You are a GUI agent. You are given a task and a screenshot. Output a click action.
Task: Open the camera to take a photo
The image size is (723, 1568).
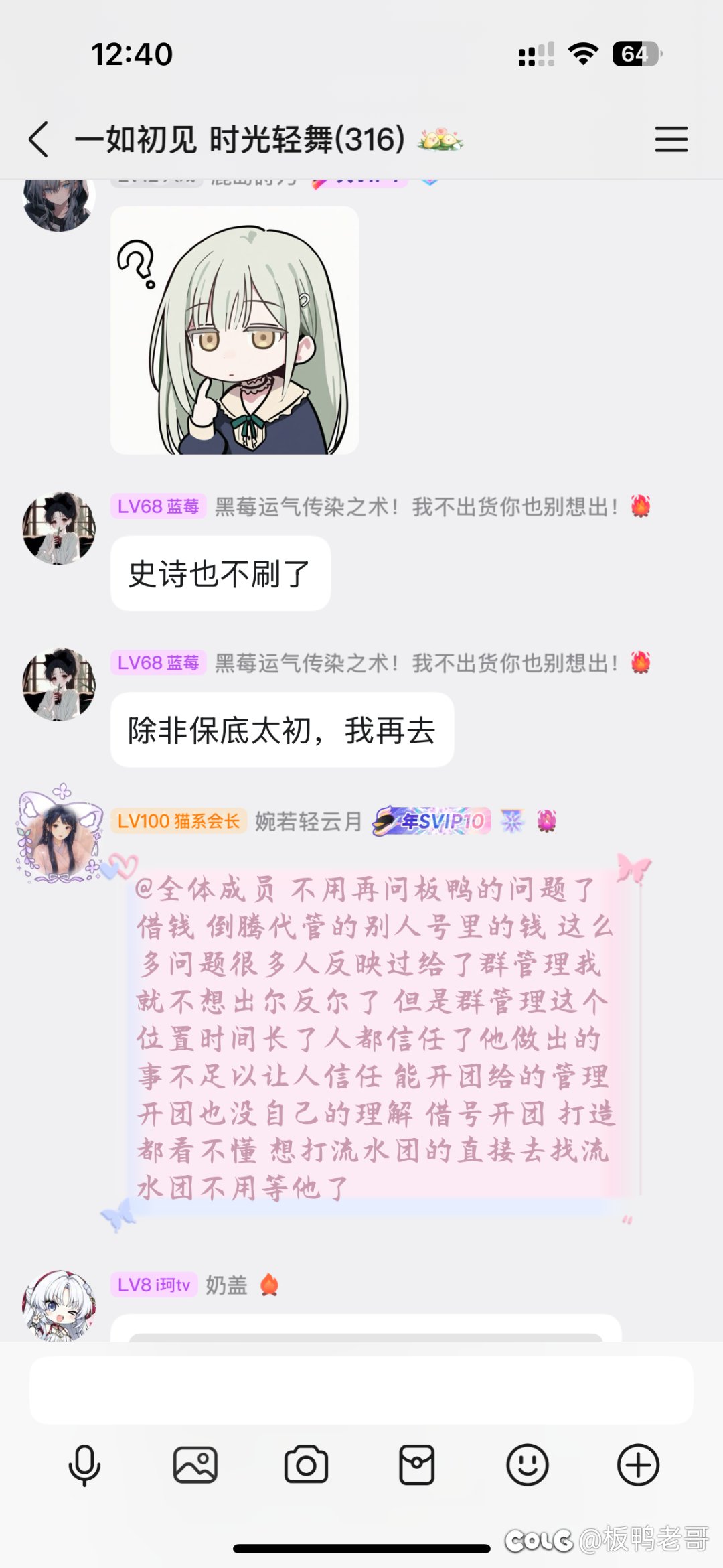click(x=306, y=1466)
